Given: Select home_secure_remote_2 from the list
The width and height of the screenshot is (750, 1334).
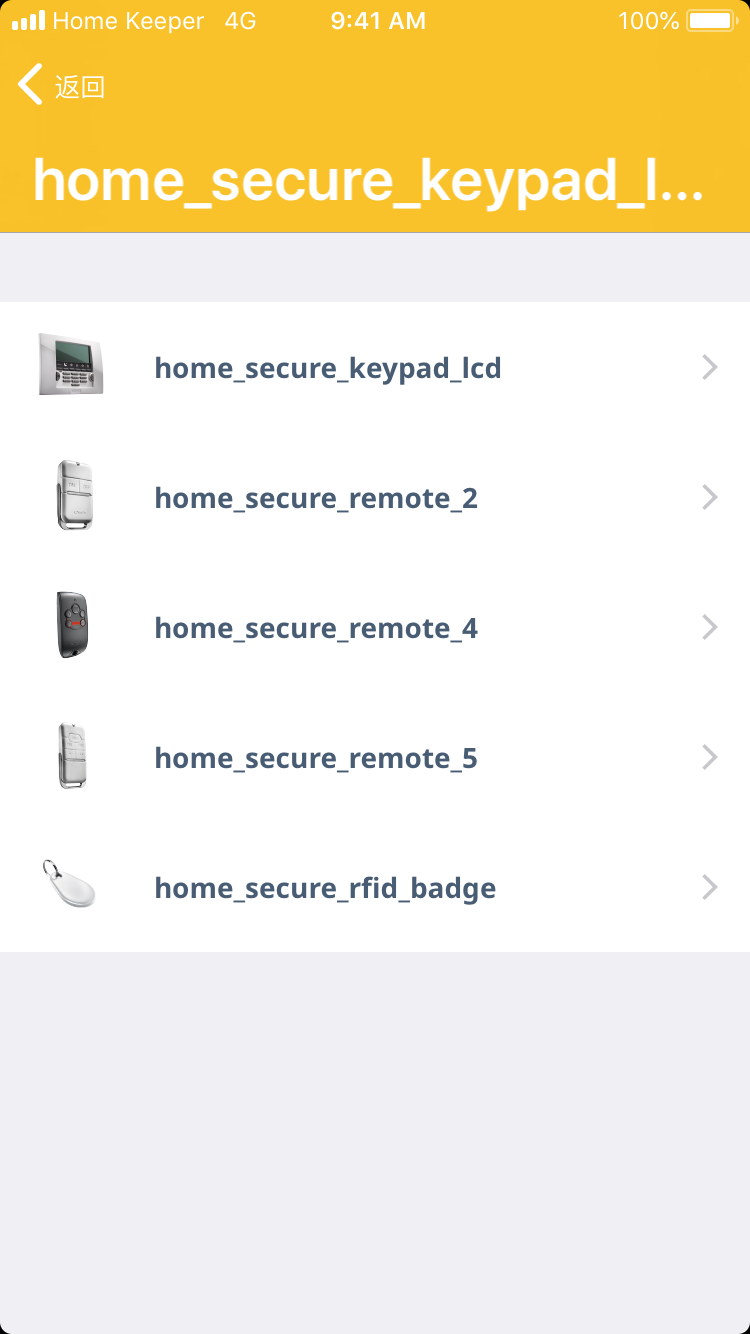Looking at the screenshot, I should click(374, 498).
